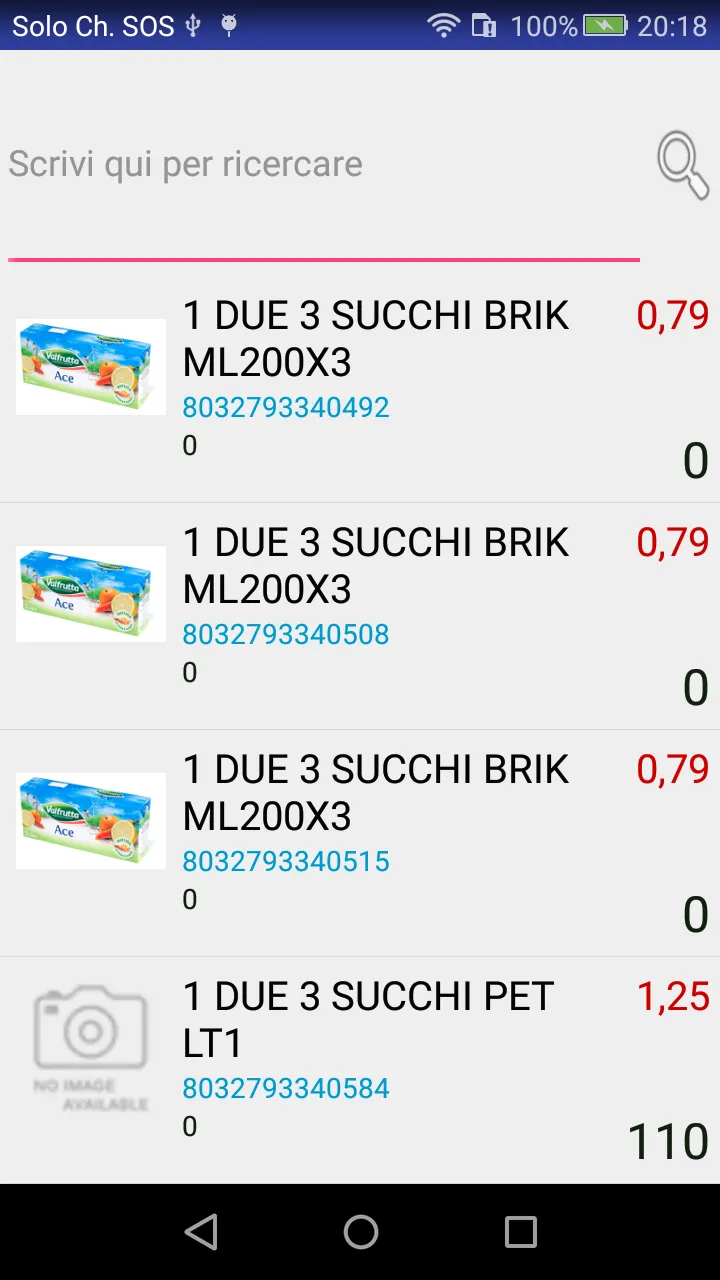This screenshot has height=1280, width=720.
Task: Go back using the system back button
Action: point(201,1232)
